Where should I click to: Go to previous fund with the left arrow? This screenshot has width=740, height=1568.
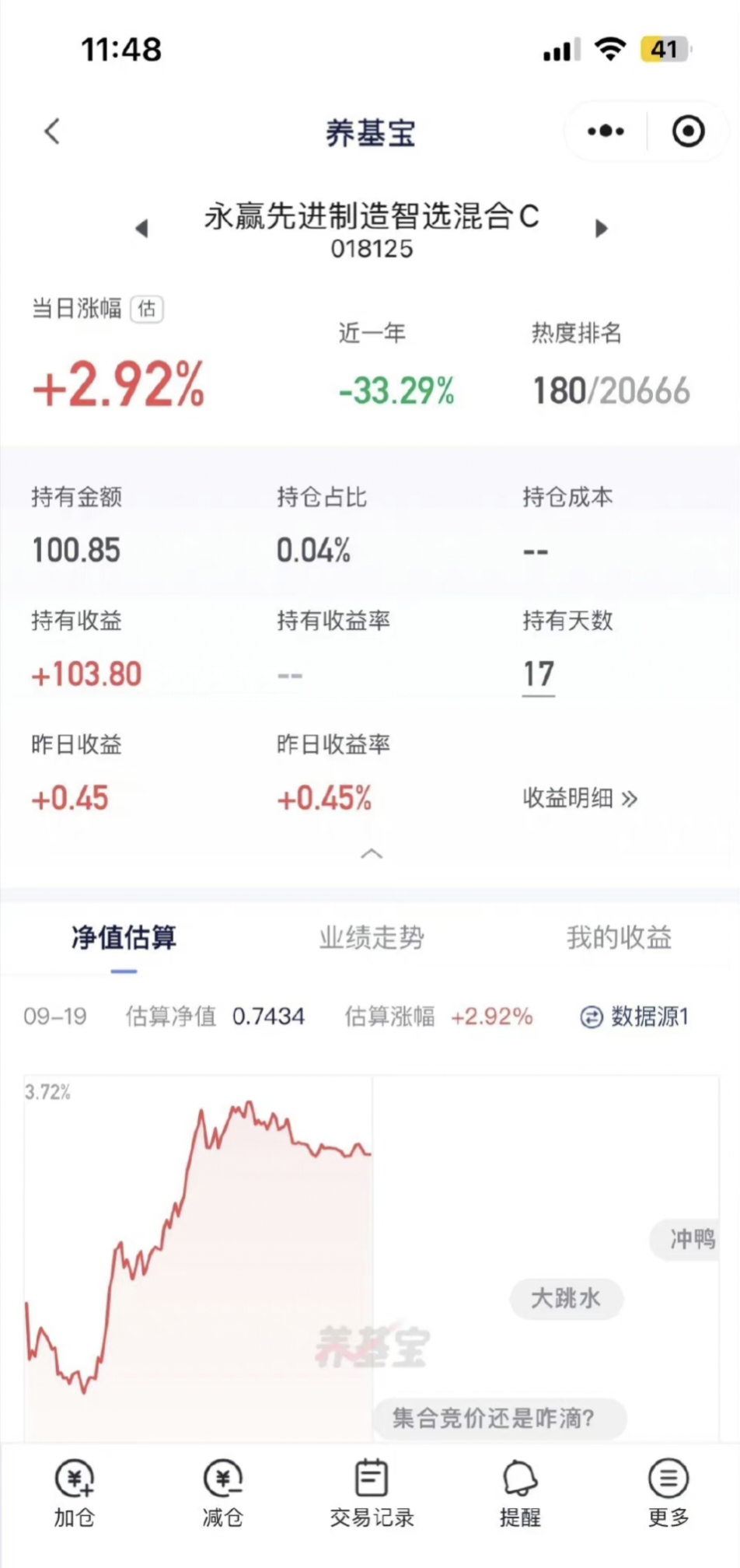pyautogui.click(x=142, y=228)
